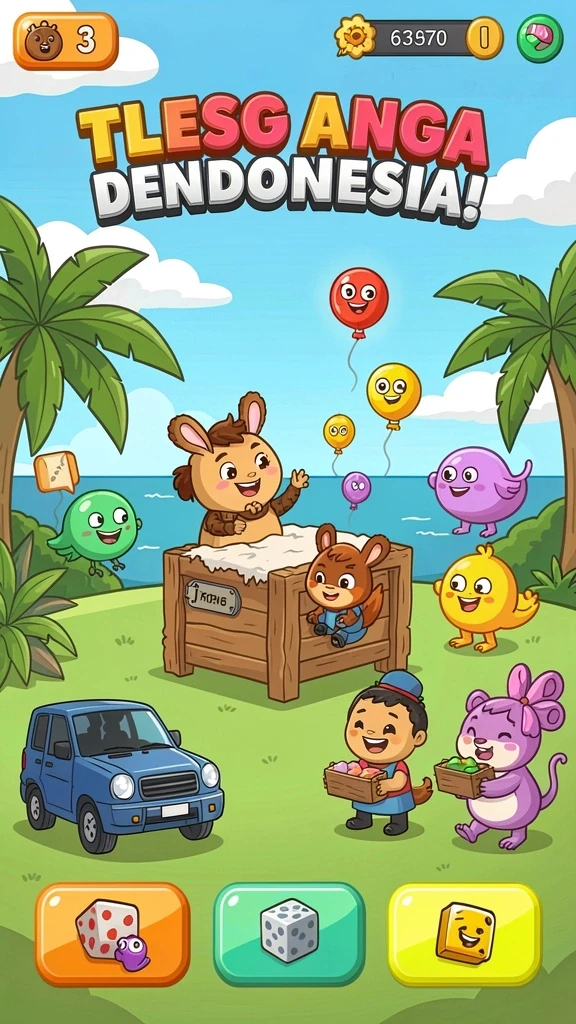Viewport: 576px width, 1024px height.
Task: Open the green round icon in top corner
Action: coord(540,39)
